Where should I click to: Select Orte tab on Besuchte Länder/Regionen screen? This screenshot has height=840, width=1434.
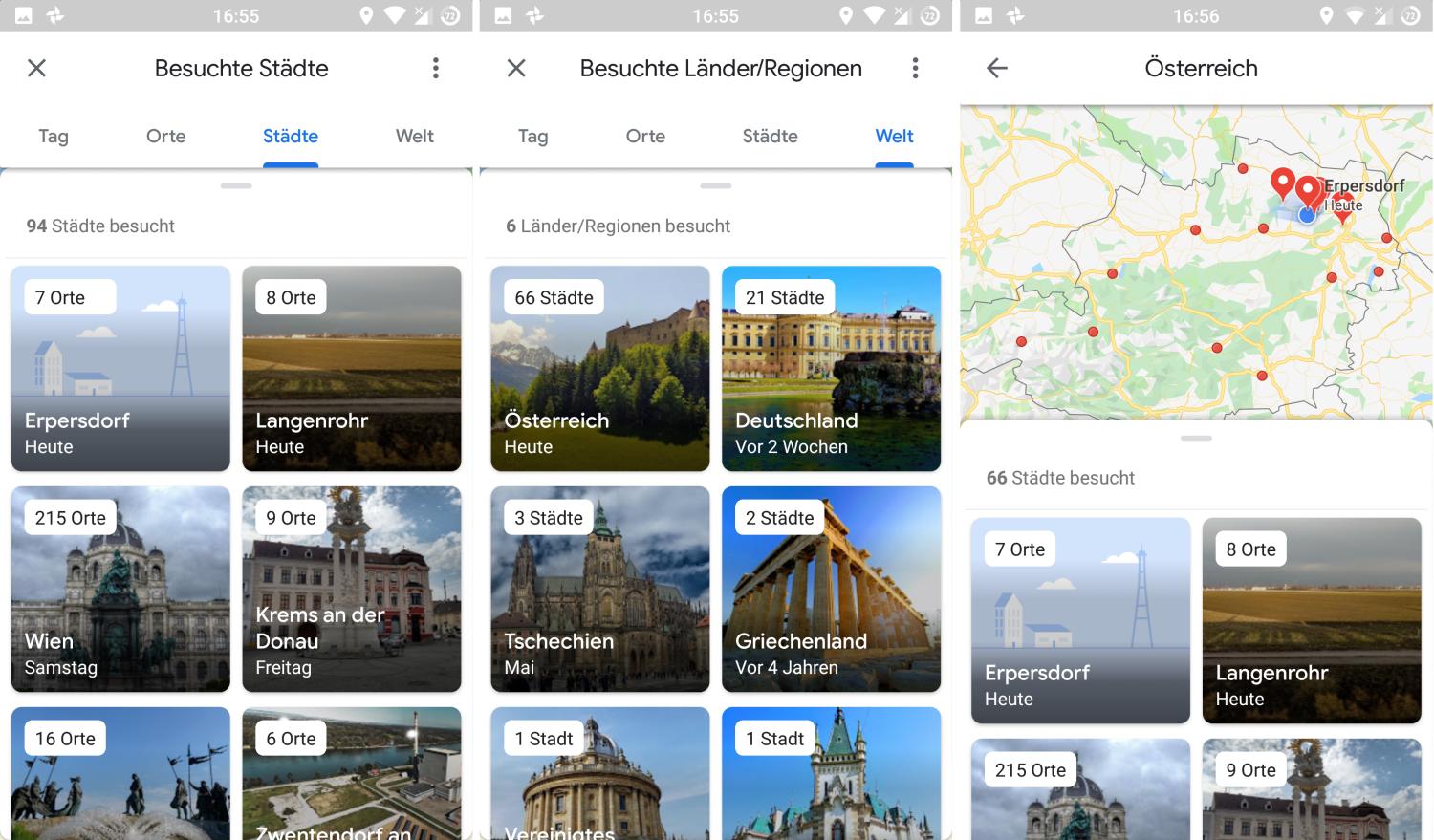pyautogui.click(x=645, y=137)
